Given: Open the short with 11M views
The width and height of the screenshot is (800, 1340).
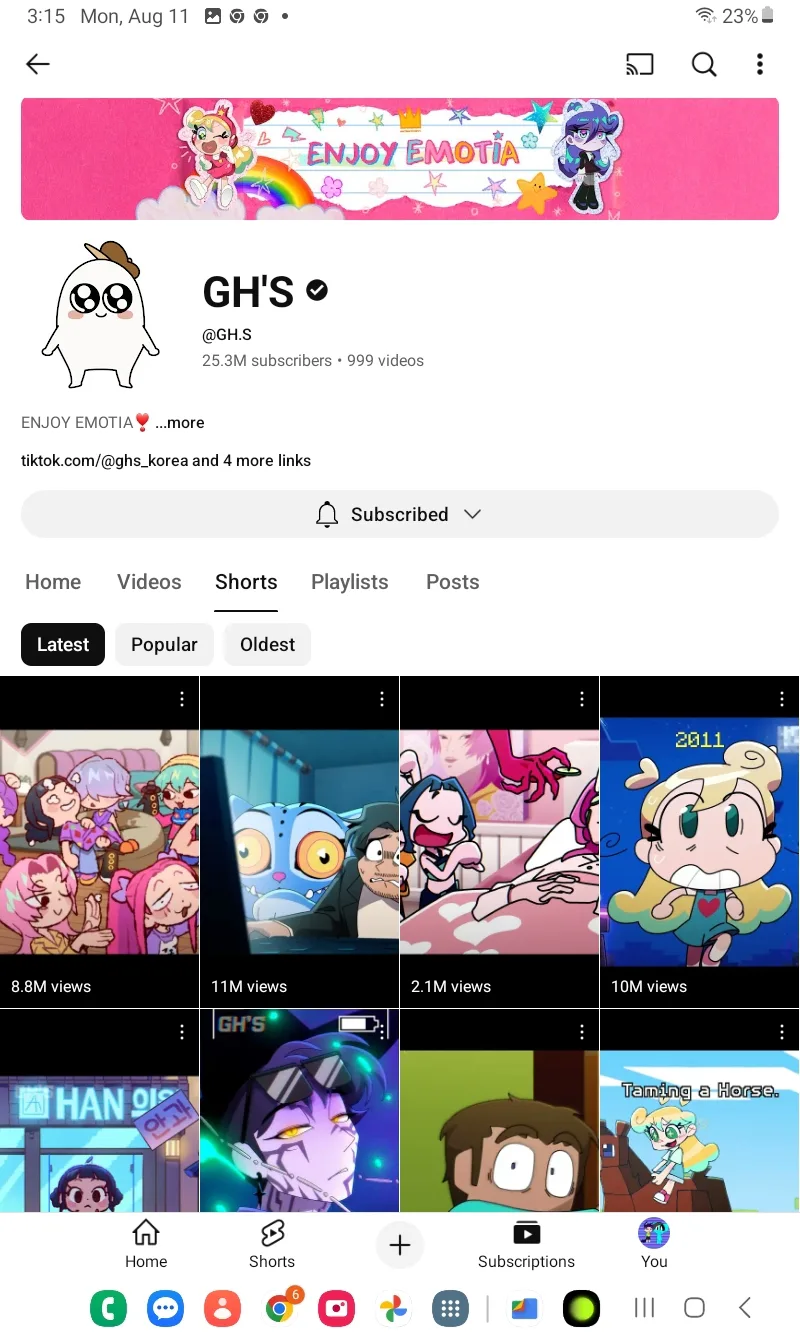Looking at the screenshot, I should pyautogui.click(x=300, y=842).
